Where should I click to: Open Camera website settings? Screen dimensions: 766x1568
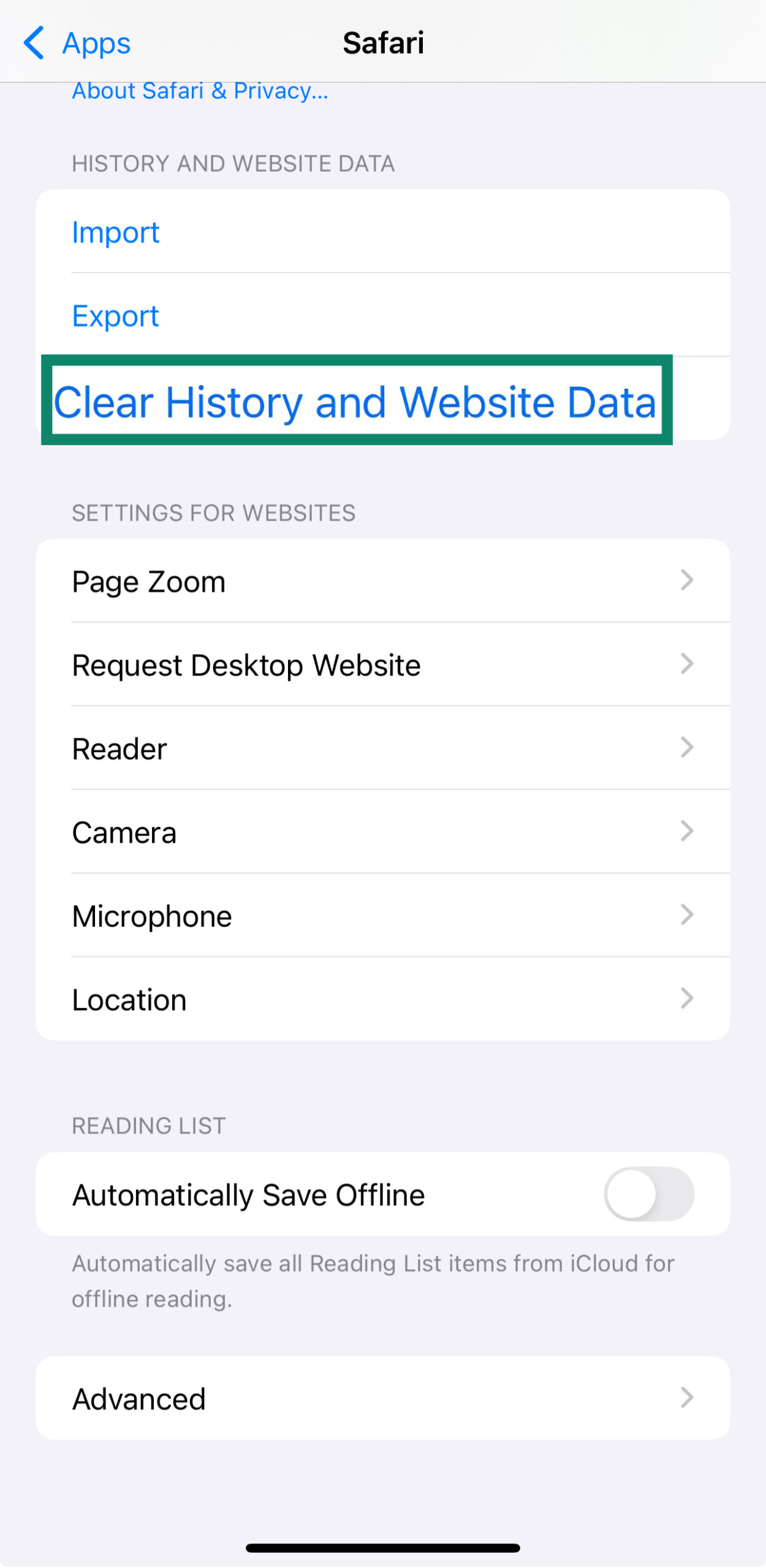point(382,832)
